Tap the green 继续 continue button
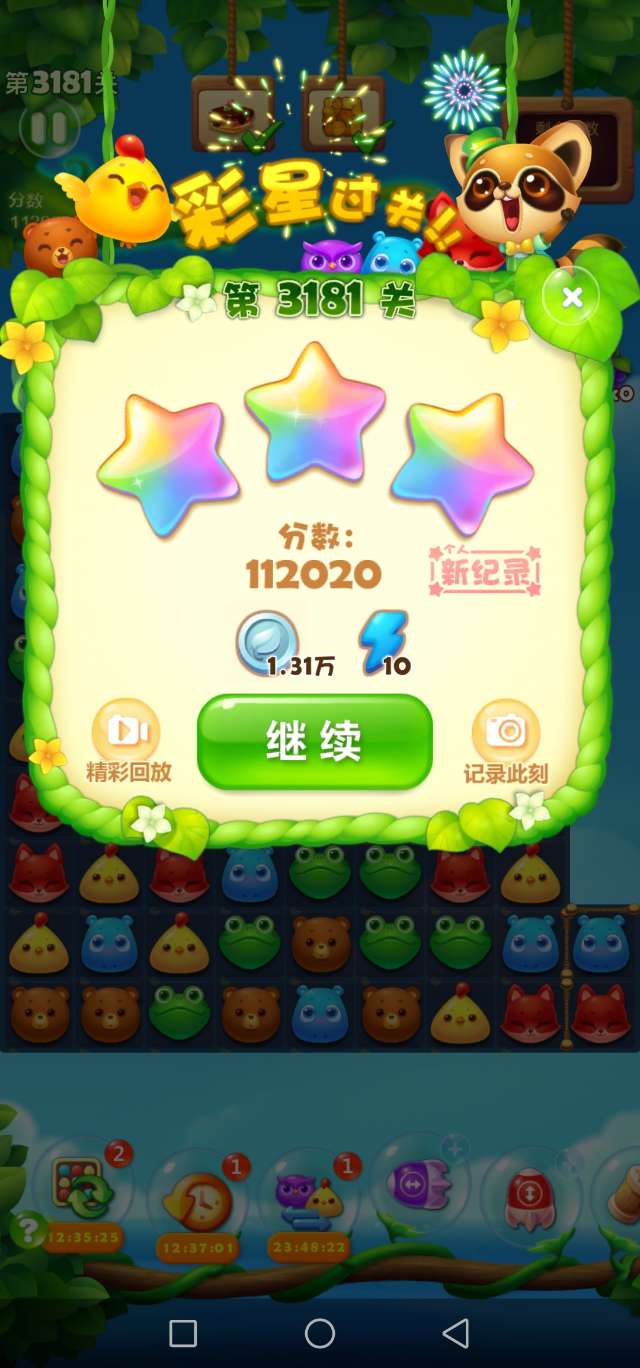Image resolution: width=640 pixels, height=1368 pixels. [314, 742]
